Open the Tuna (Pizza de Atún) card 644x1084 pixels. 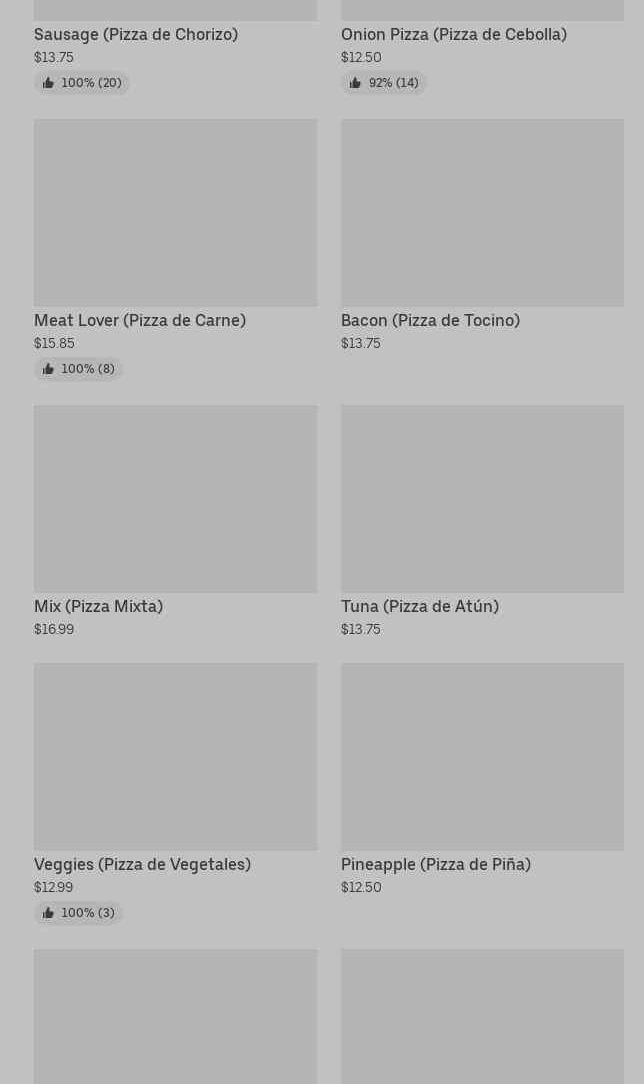pyautogui.click(x=482, y=522)
